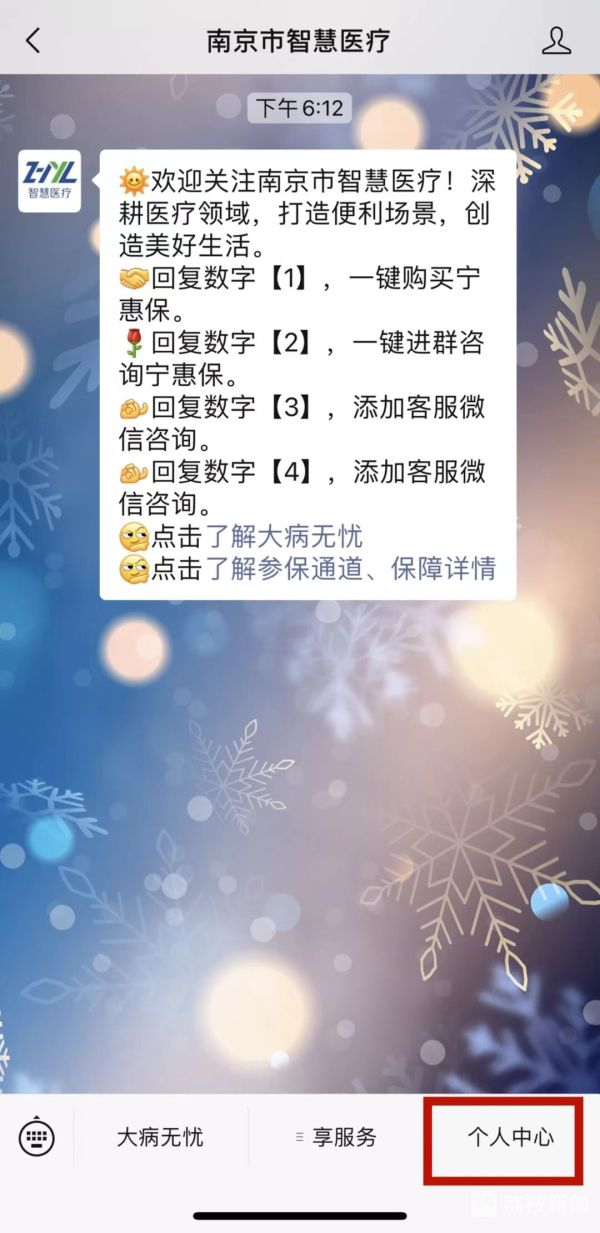The image size is (600, 1233).
Task: Open 个人中心
Action: click(510, 1137)
